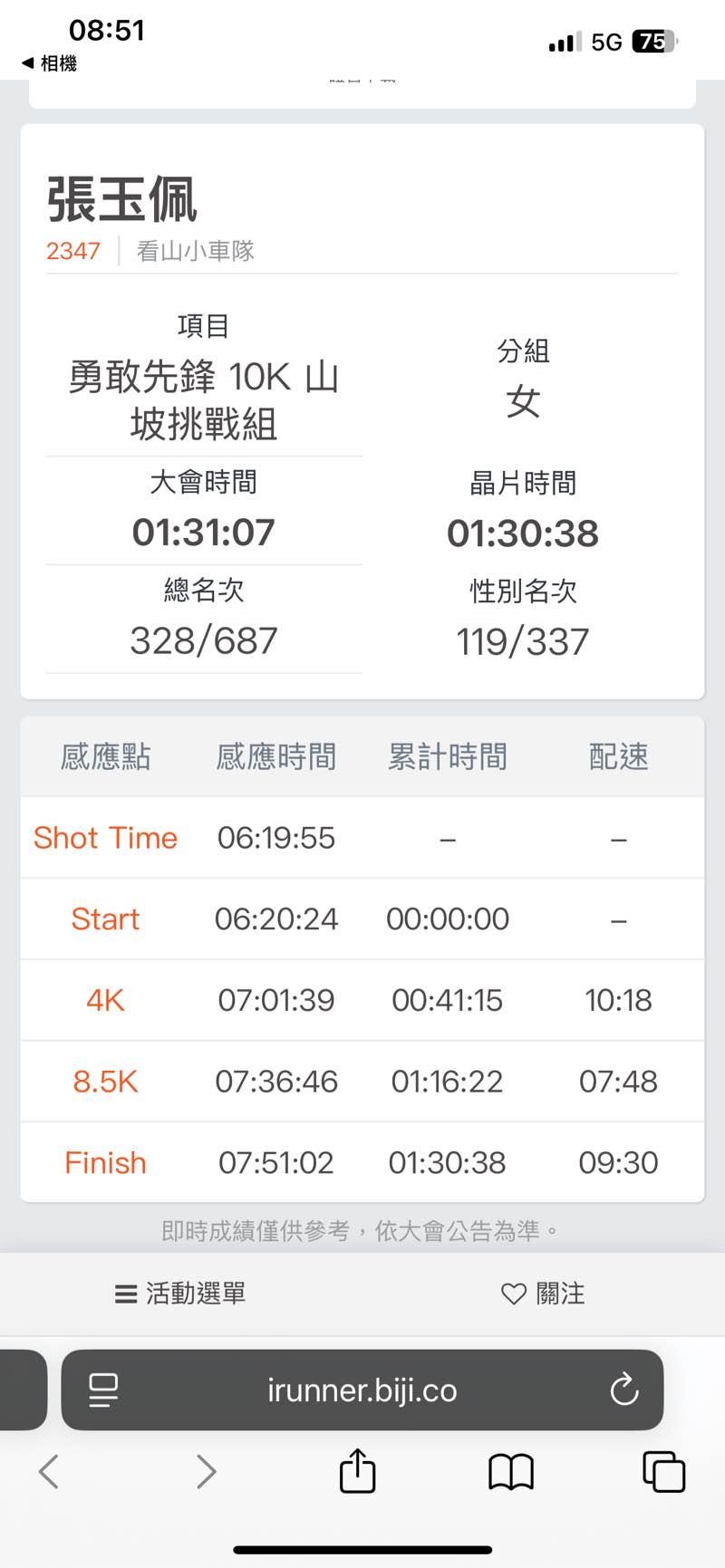Follow this runner with 關注
This screenshot has width=725, height=1568.
pyautogui.click(x=543, y=1294)
